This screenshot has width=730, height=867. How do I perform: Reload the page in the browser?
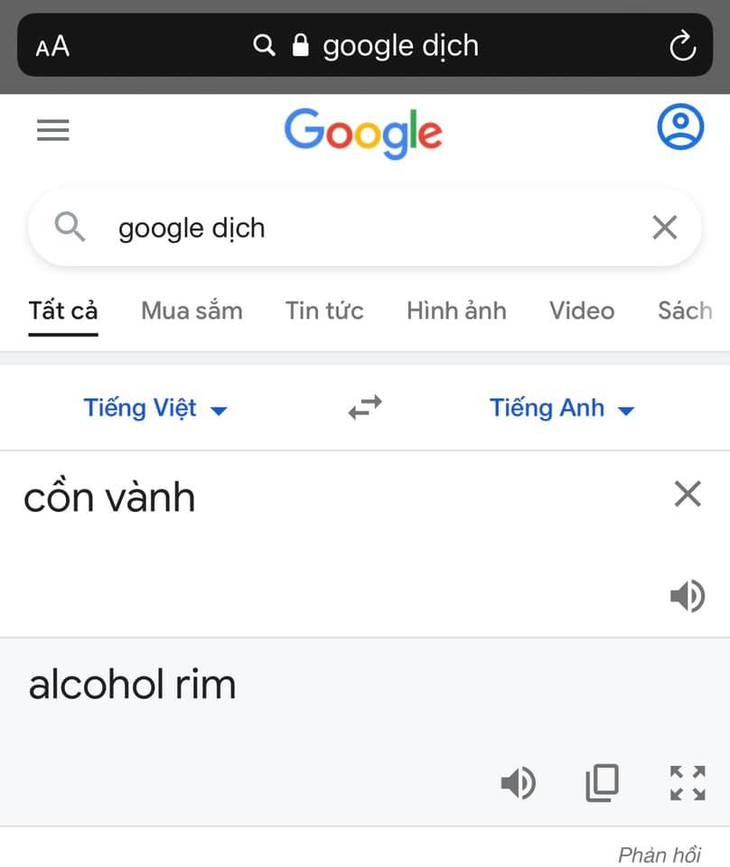pyautogui.click(x=682, y=46)
